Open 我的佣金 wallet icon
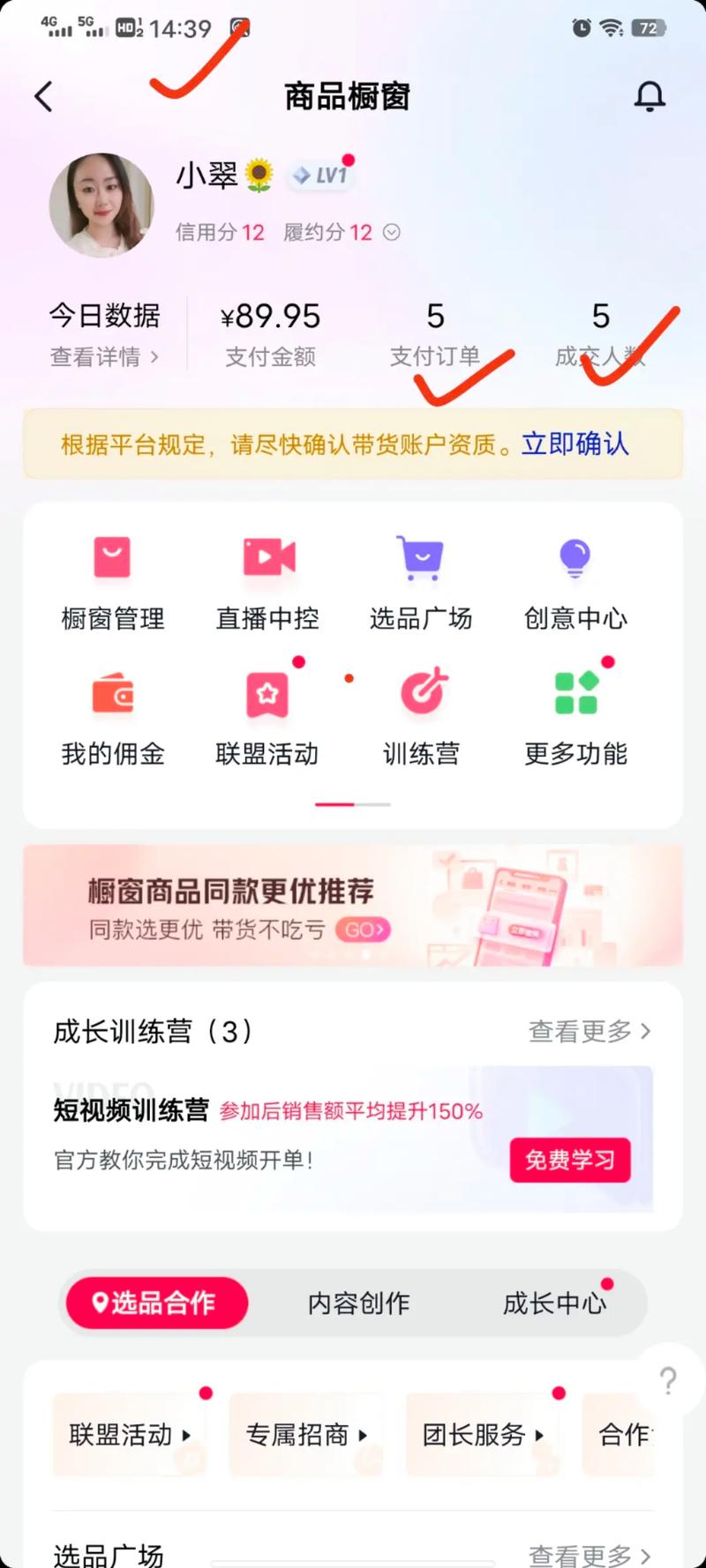 point(112,694)
